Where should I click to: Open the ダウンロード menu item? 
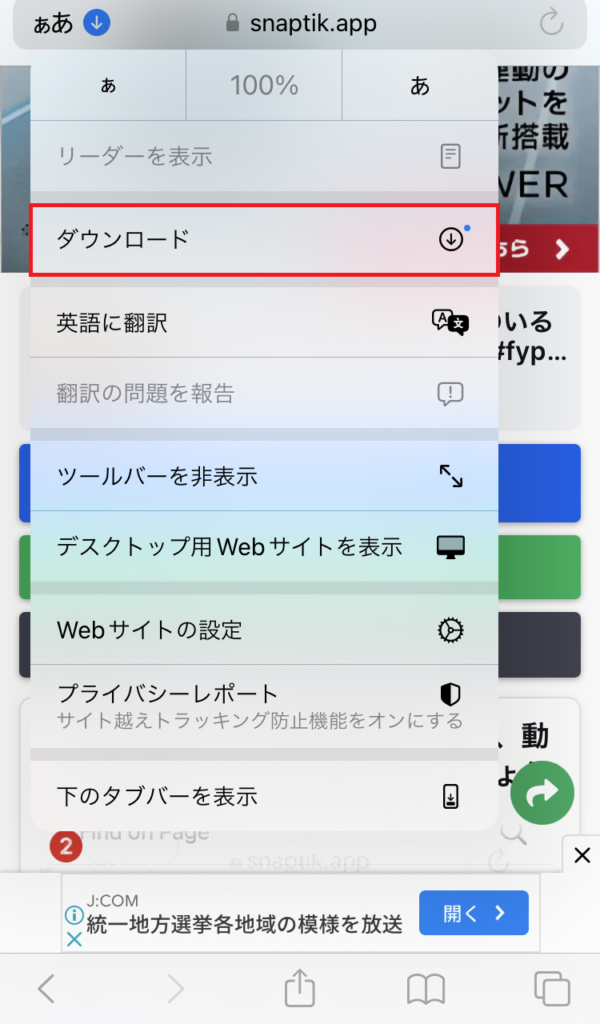tap(264, 240)
